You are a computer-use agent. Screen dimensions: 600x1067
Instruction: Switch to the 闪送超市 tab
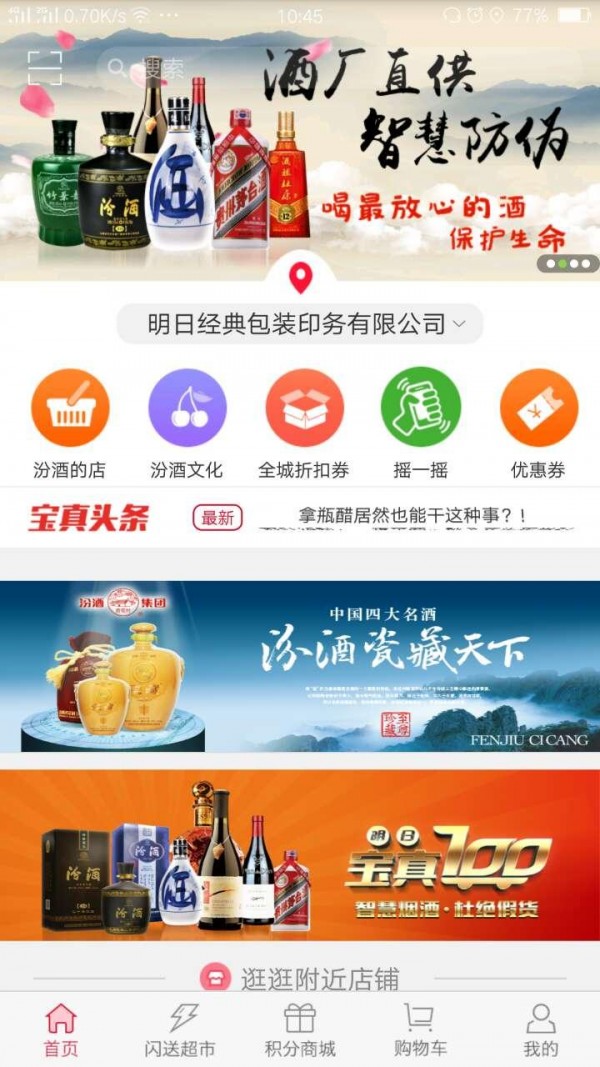180,1030
